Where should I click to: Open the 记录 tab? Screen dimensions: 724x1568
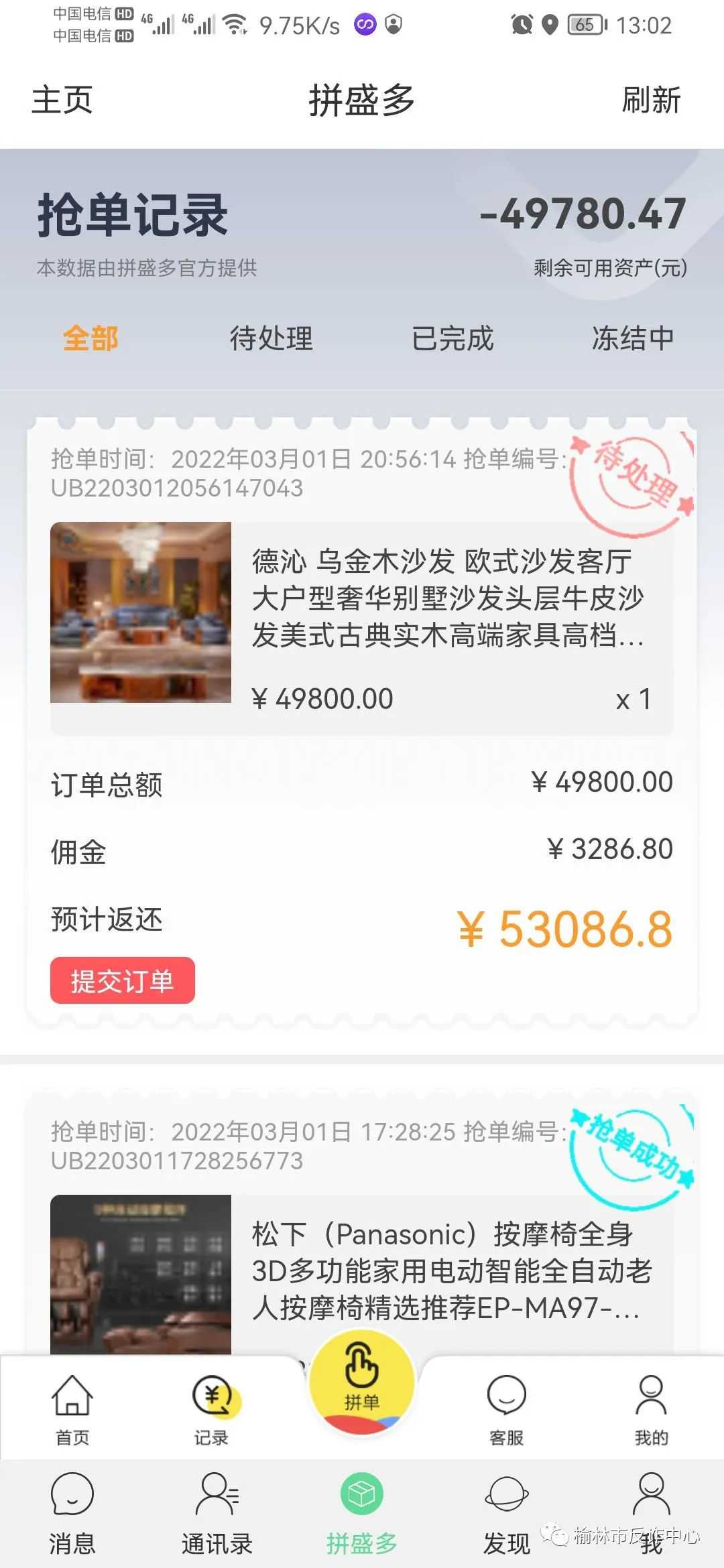tap(213, 1409)
